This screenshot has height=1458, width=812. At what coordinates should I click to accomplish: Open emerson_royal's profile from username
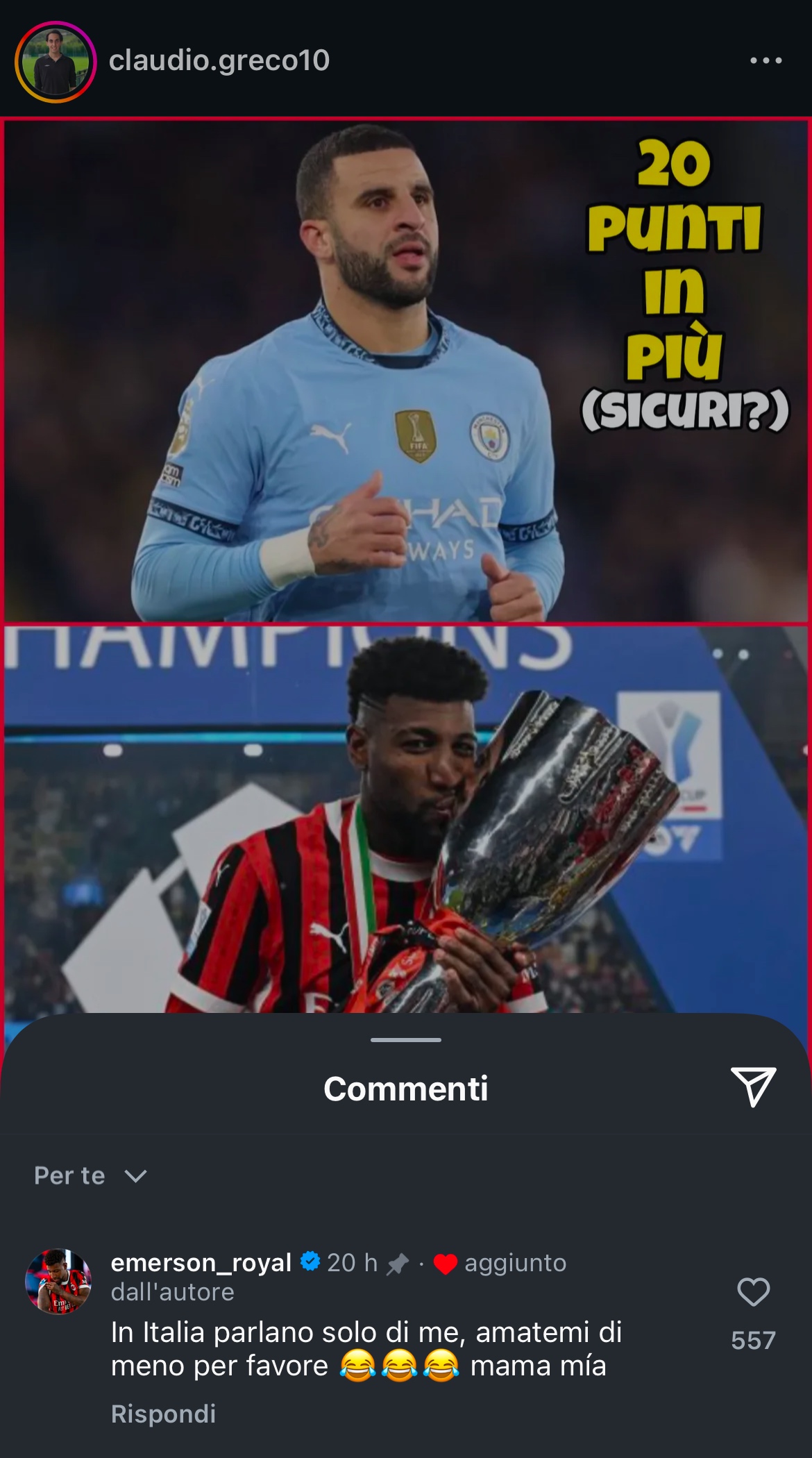(201, 1262)
